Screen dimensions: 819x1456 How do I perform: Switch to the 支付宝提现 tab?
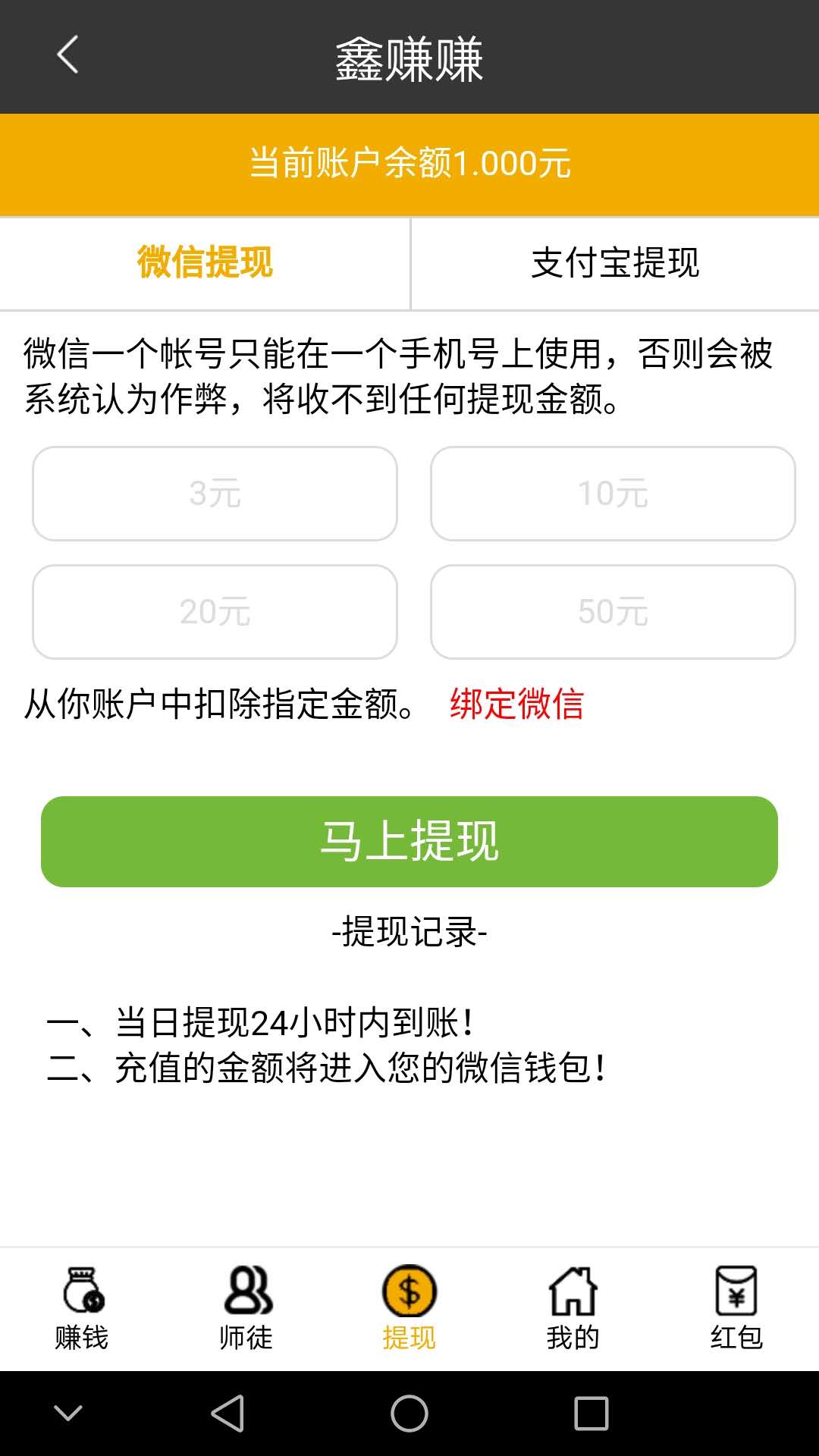pyautogui.click(x=614, y=262)
